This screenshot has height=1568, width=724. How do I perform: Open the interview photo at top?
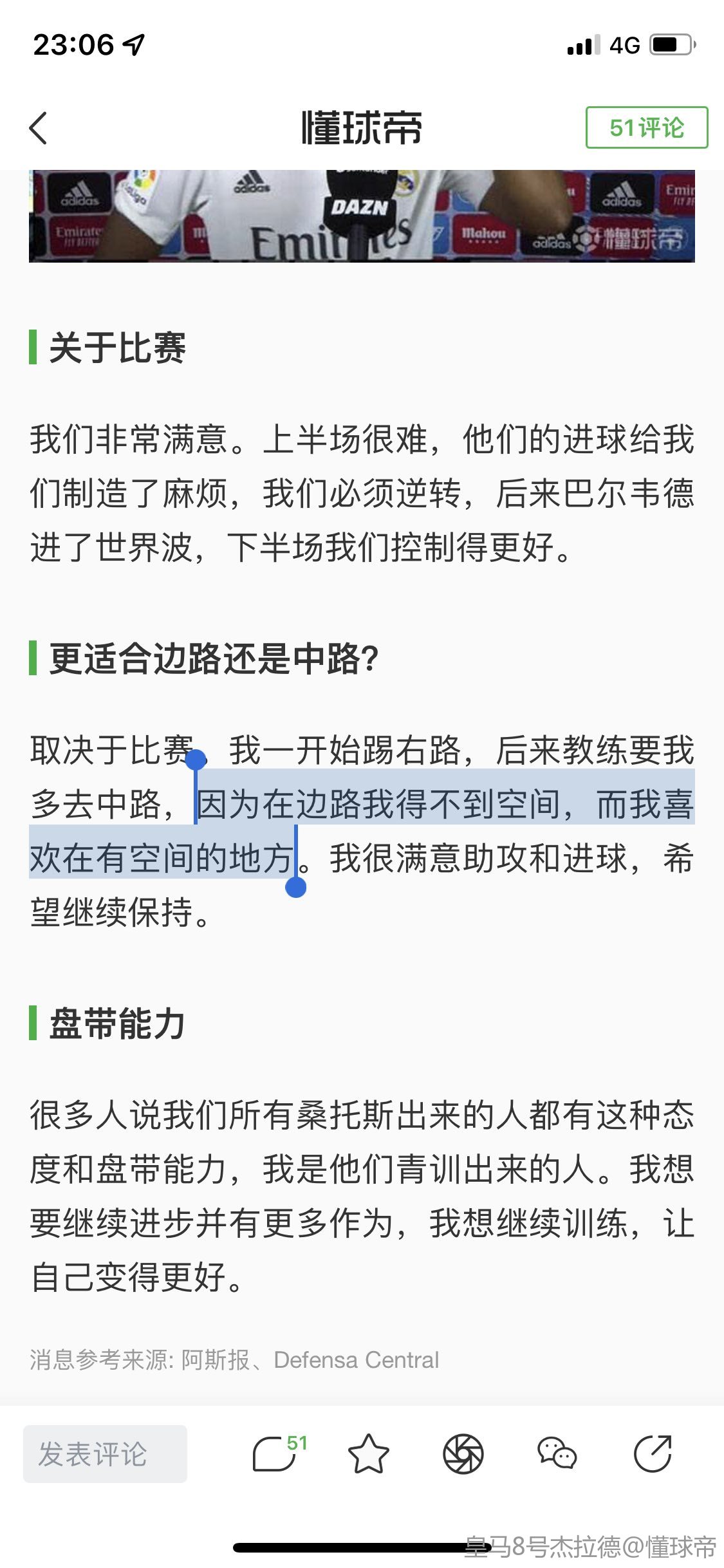(362, 216)
